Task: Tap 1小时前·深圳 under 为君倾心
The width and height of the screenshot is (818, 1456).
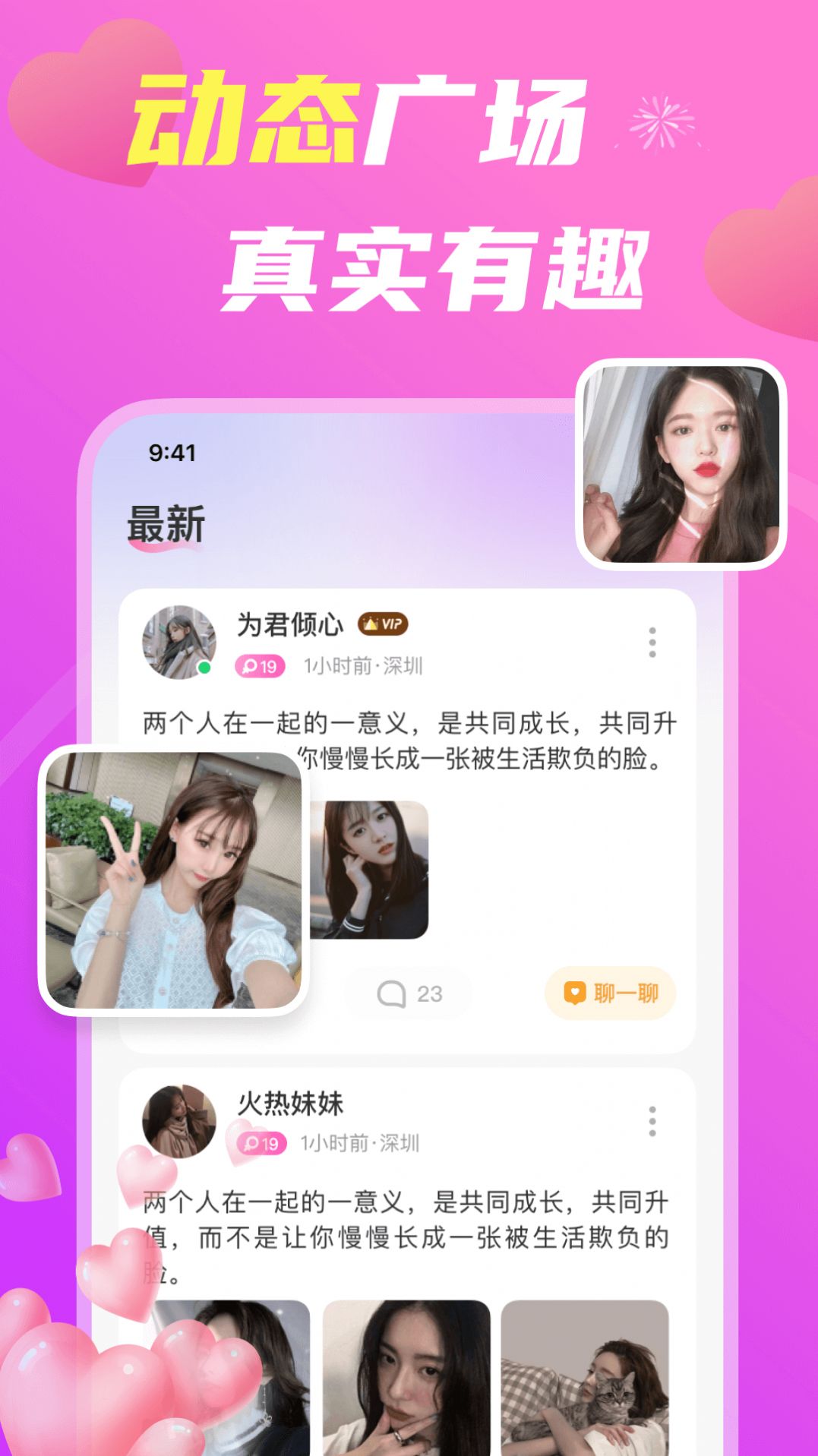Action: 363,665
